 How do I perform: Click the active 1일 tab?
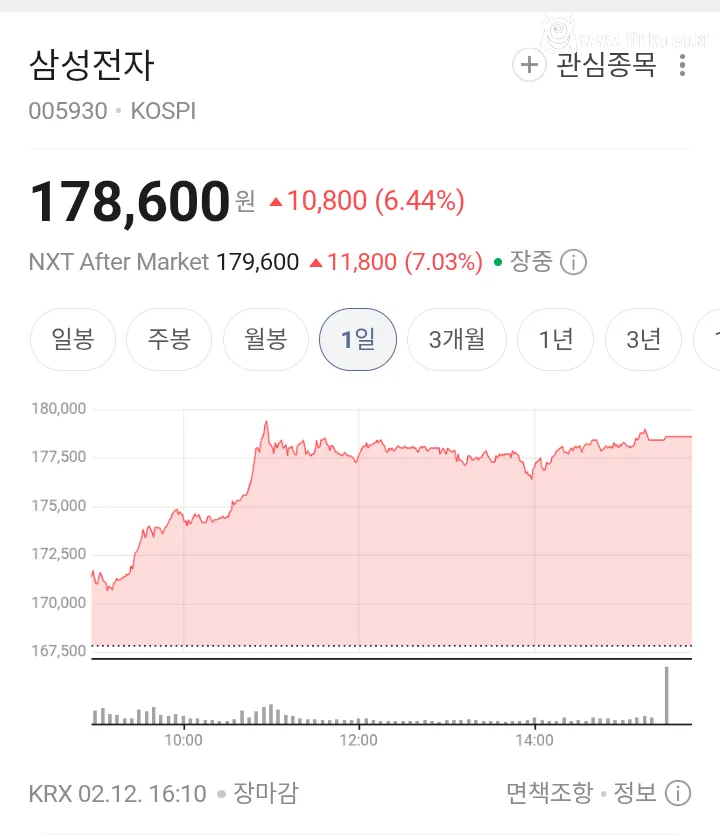tap(358, 339)
